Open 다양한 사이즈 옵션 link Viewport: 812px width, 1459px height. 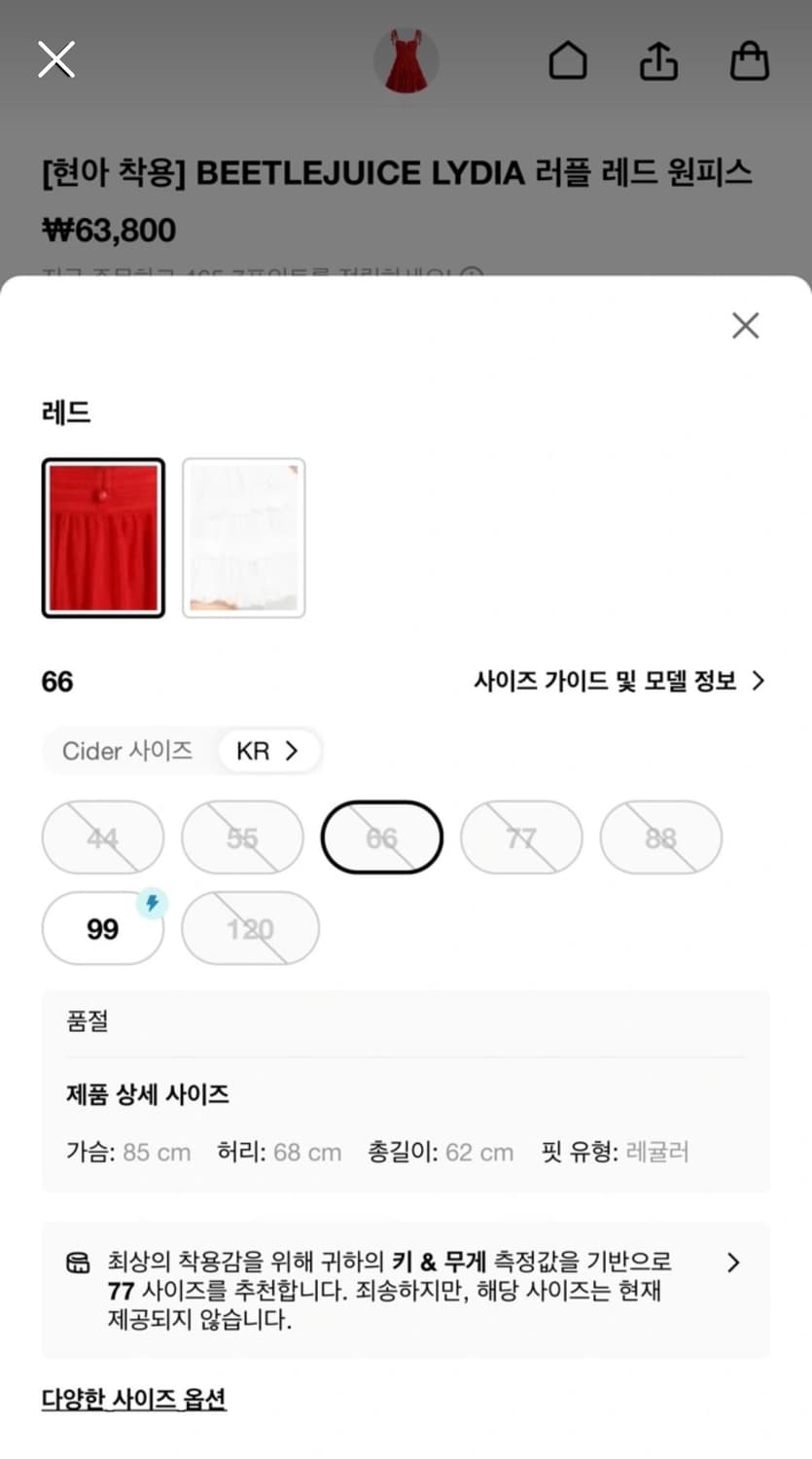coord(133,1398)
